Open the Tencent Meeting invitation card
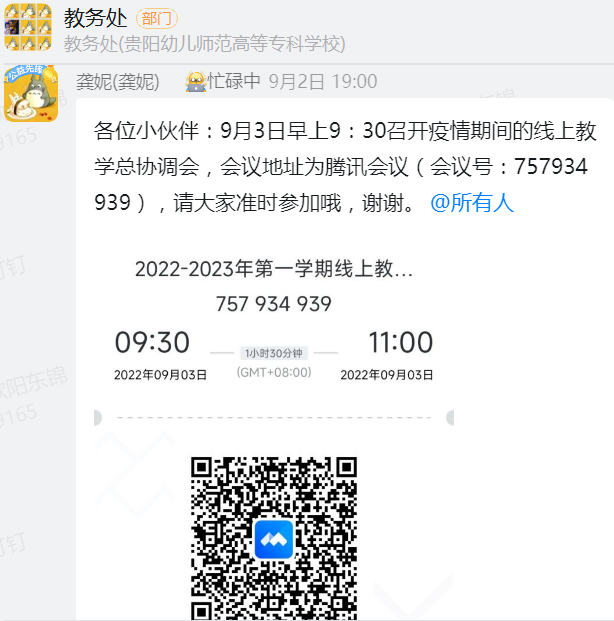614x621 pixels. coord(273,330)
